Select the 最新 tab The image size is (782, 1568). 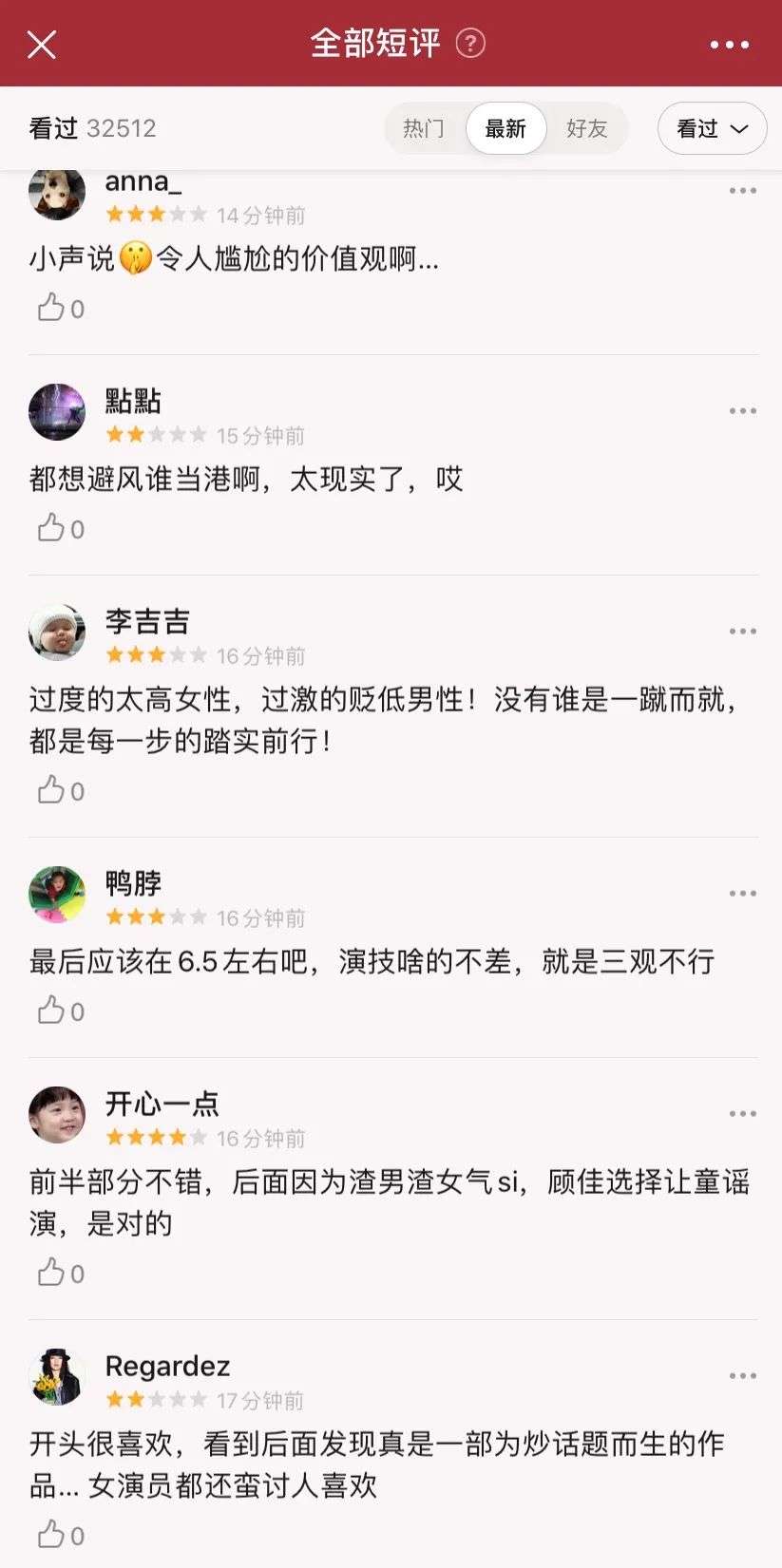(x=505, y=128)
